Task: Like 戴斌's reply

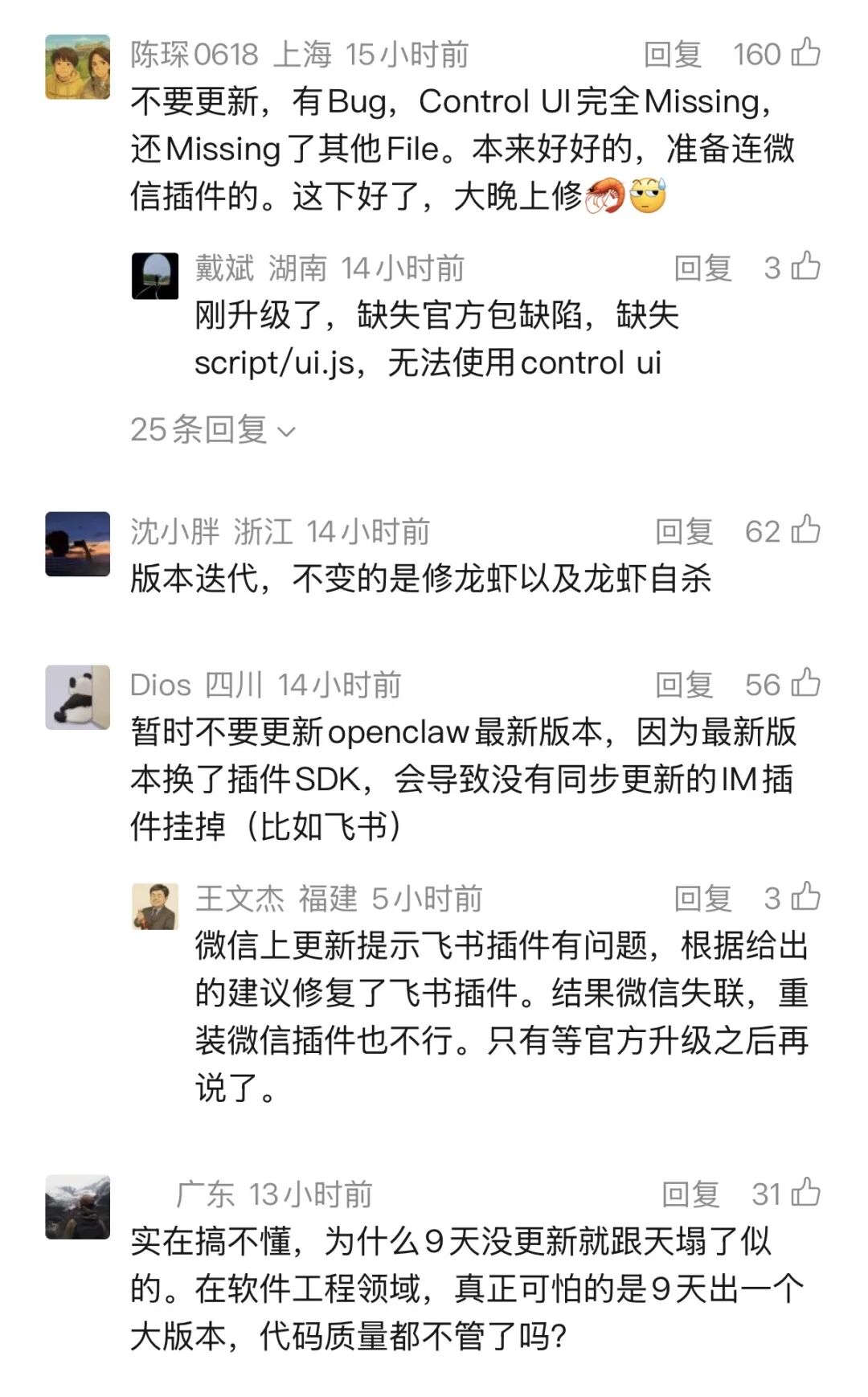Action: (x=805, y=267)
